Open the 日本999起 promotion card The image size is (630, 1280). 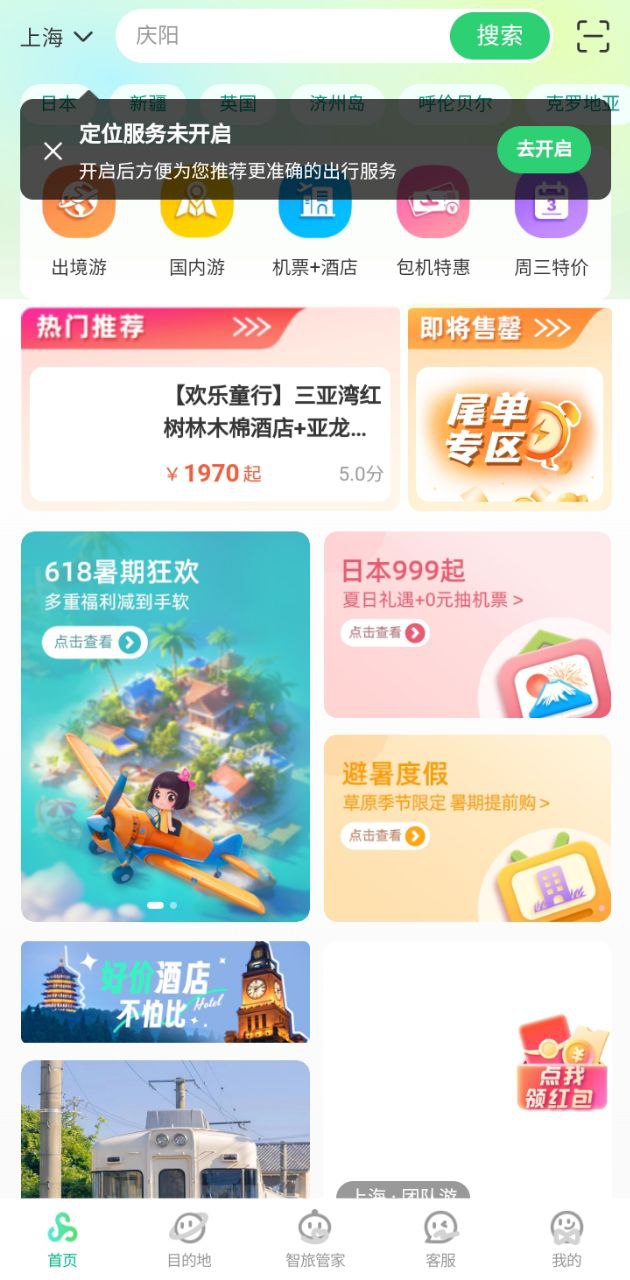(x=467, y=624)
